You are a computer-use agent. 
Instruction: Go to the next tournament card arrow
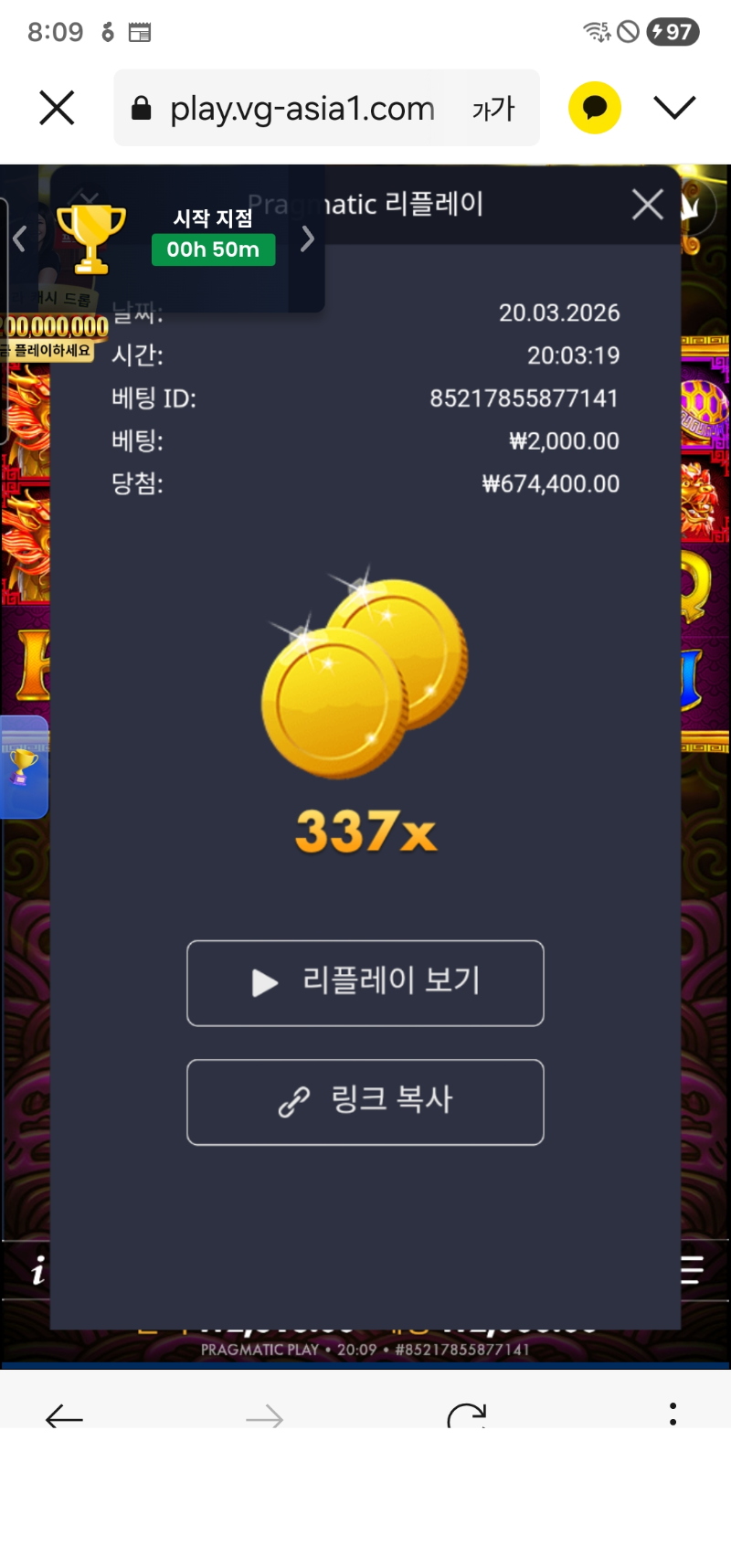308,238
